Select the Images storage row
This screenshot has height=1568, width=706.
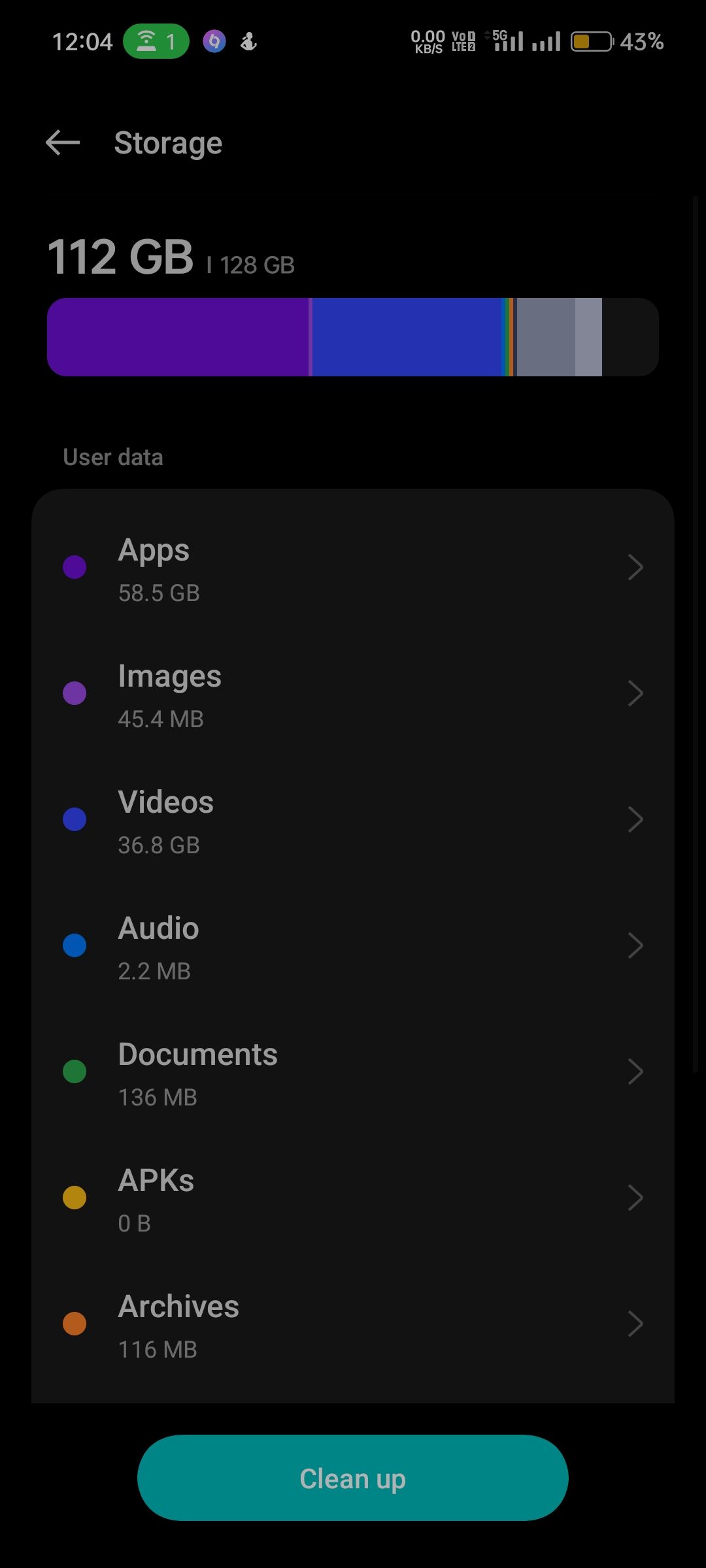[353, 693]
